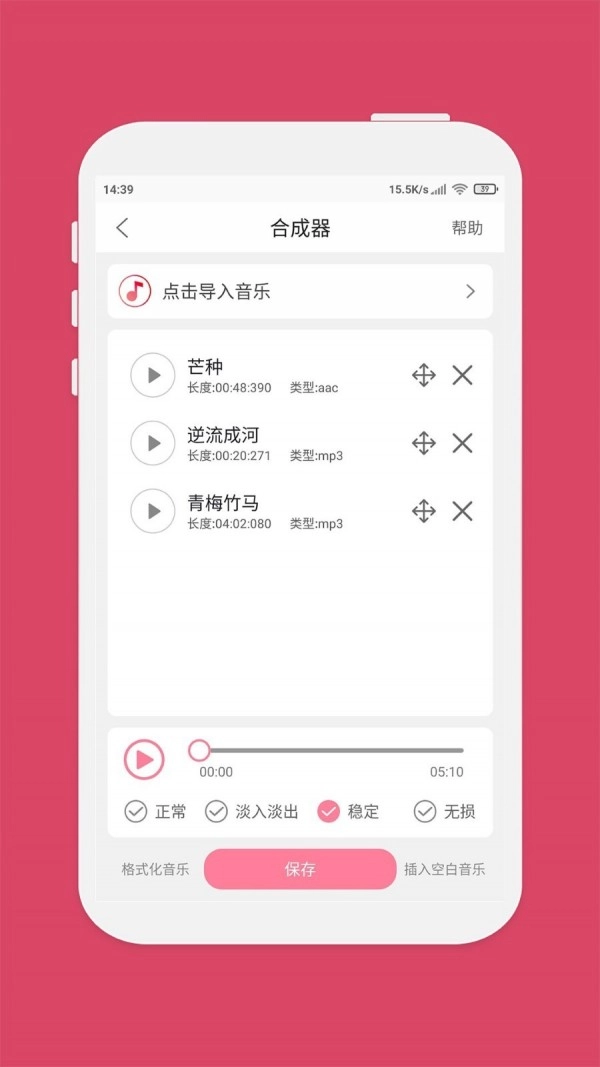Play the track 逆流成河
Screen dimensions: 600x1067
click(153, 443)
